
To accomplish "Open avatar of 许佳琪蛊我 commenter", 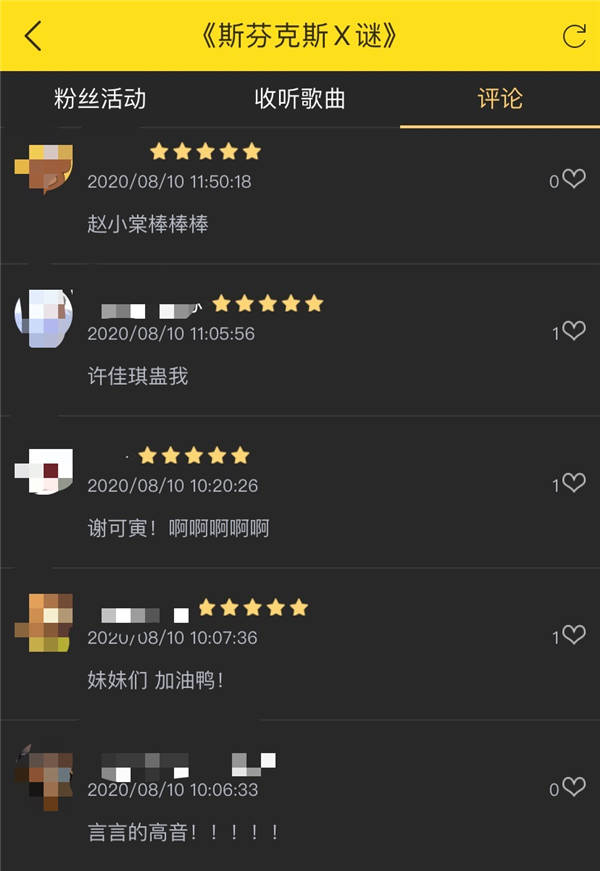I will [43, 319].
